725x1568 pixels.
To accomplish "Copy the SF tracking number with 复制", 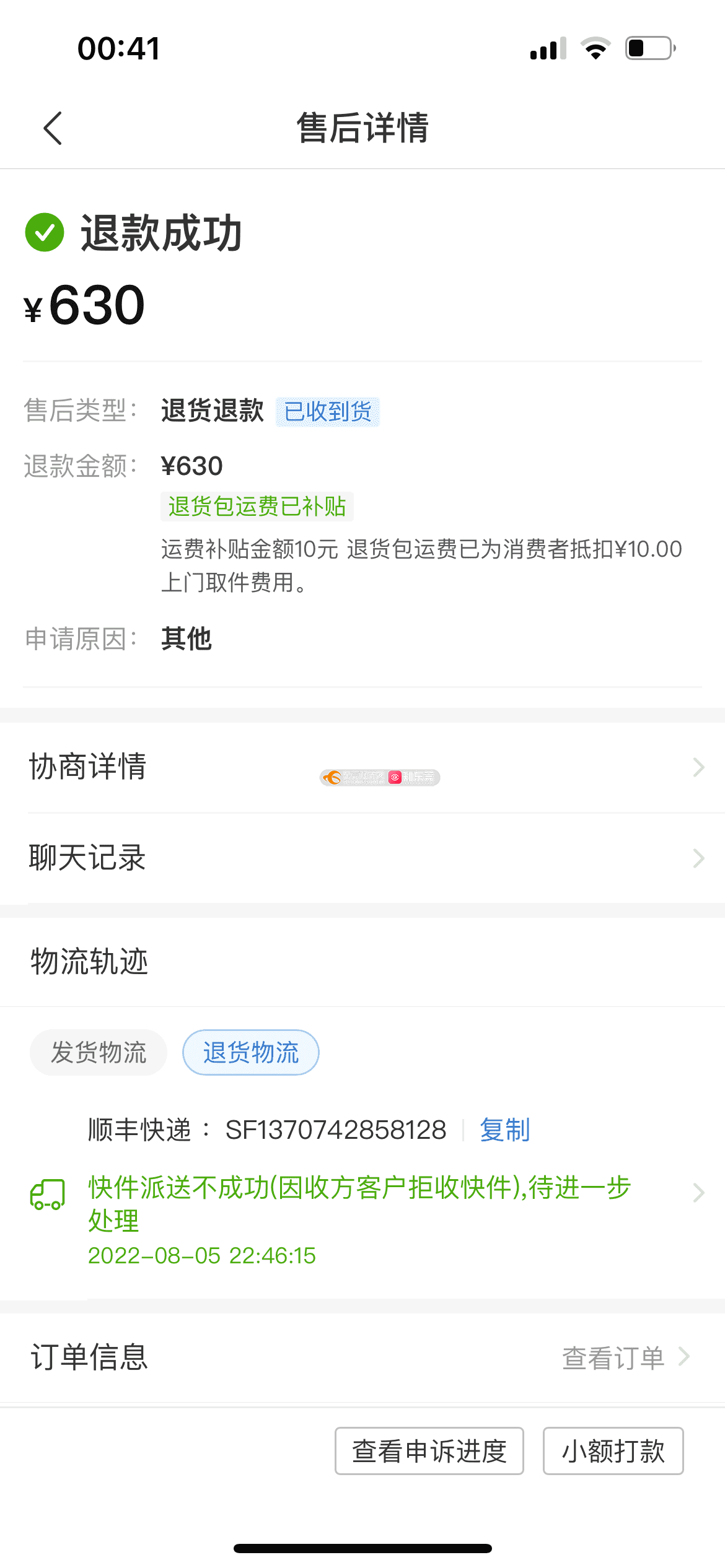I will (504, 1130).
